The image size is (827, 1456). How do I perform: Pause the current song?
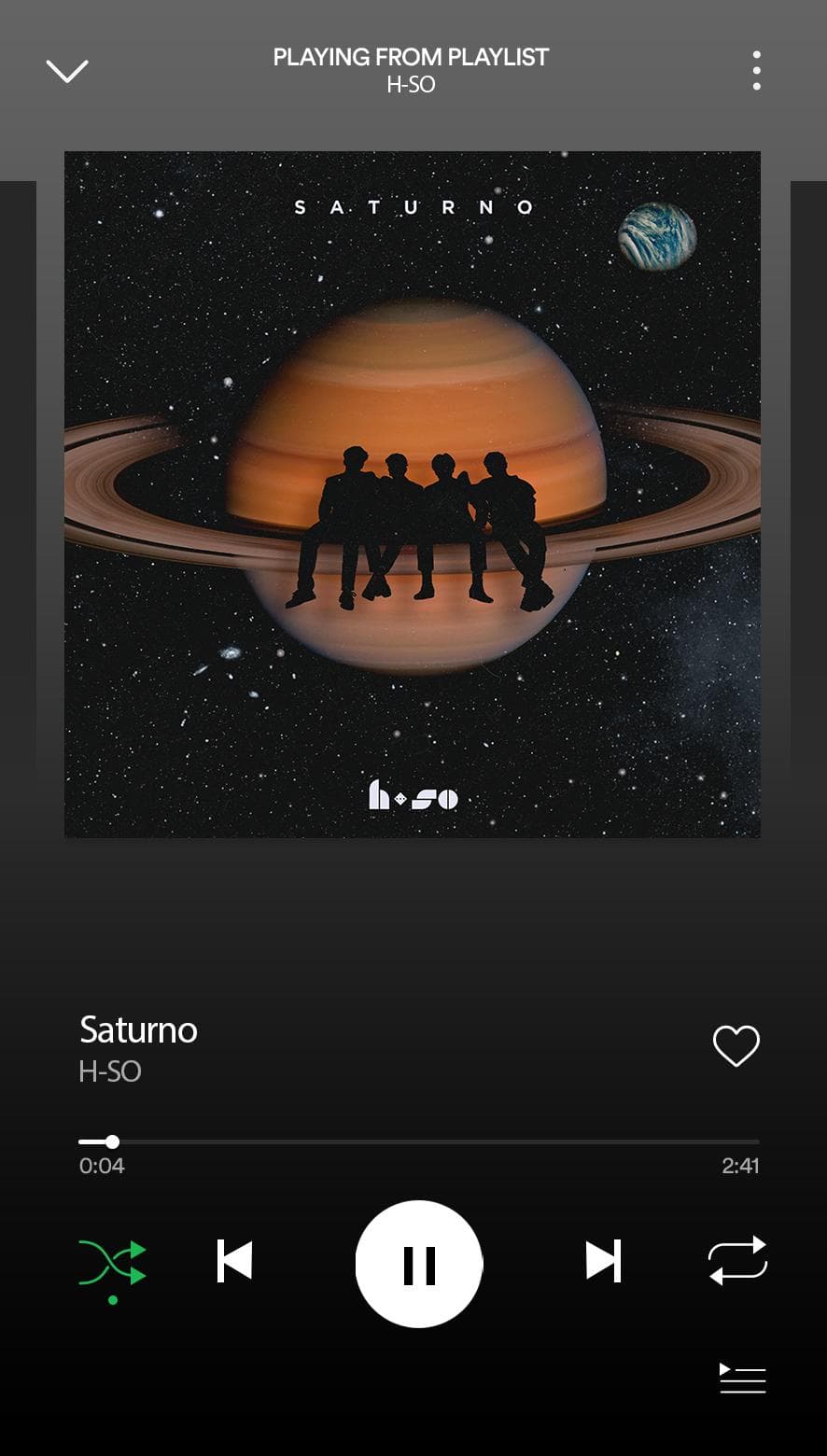click(x=419, y=1264)
